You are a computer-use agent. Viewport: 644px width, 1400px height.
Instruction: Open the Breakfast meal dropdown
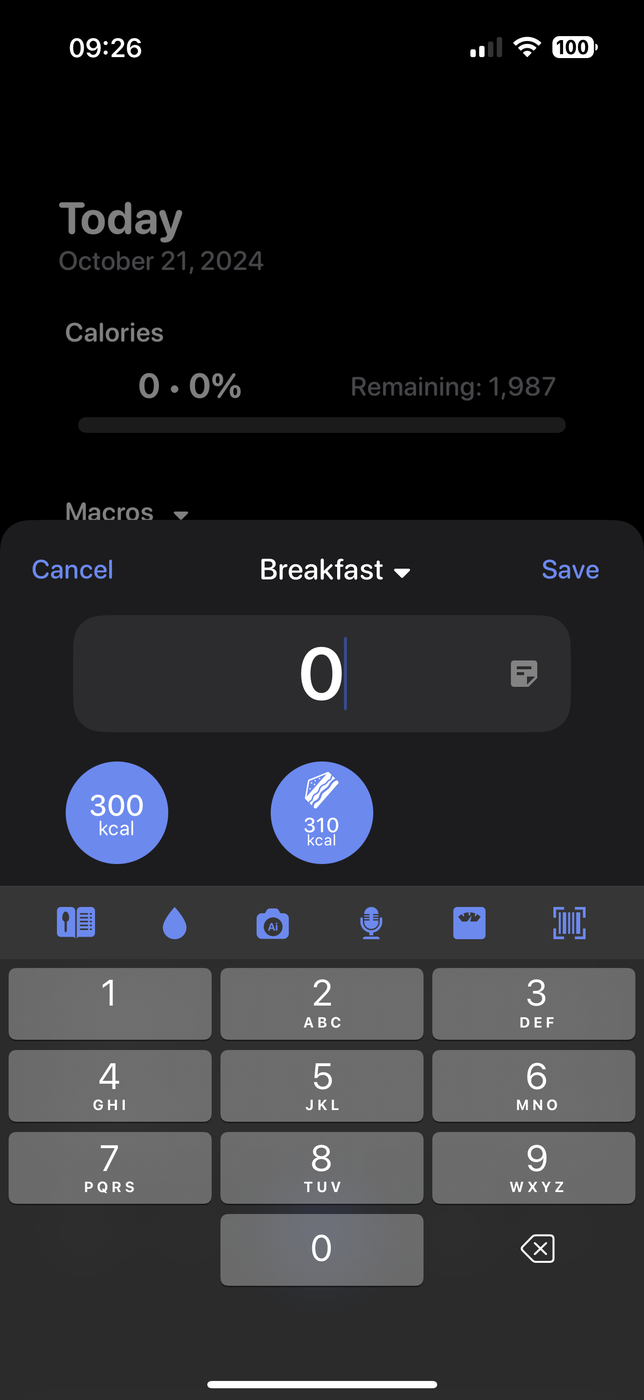click(x=335, y=570)
